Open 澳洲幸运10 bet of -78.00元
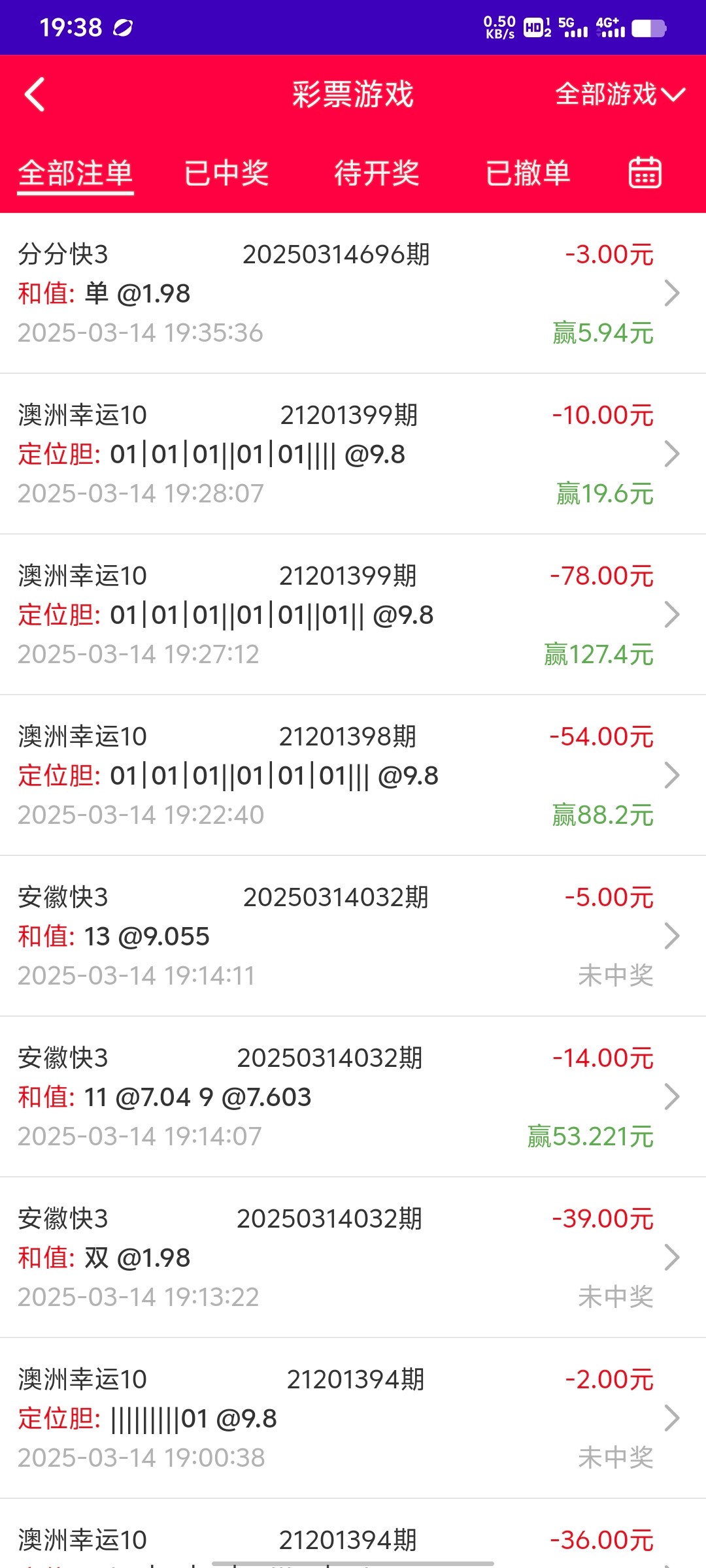This screenshot has width=706, height=1568. click(353, 615)
